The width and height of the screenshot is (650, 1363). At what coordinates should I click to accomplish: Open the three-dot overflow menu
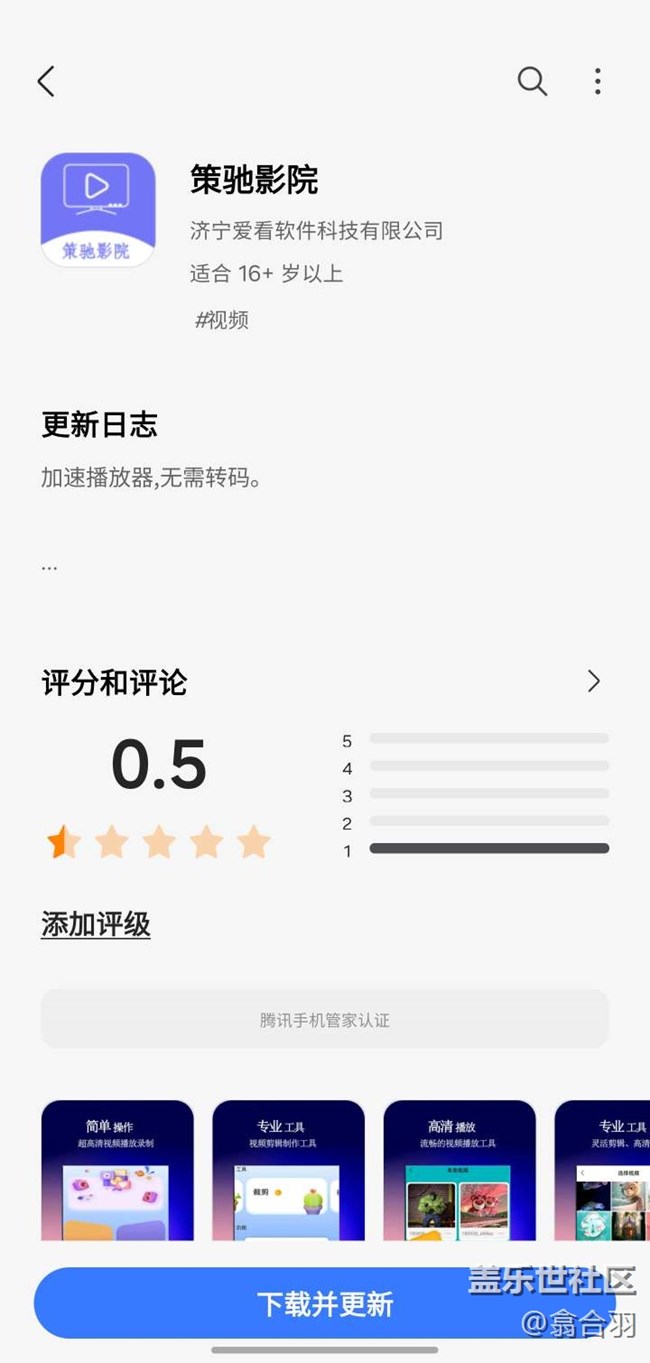click(597, 81)
